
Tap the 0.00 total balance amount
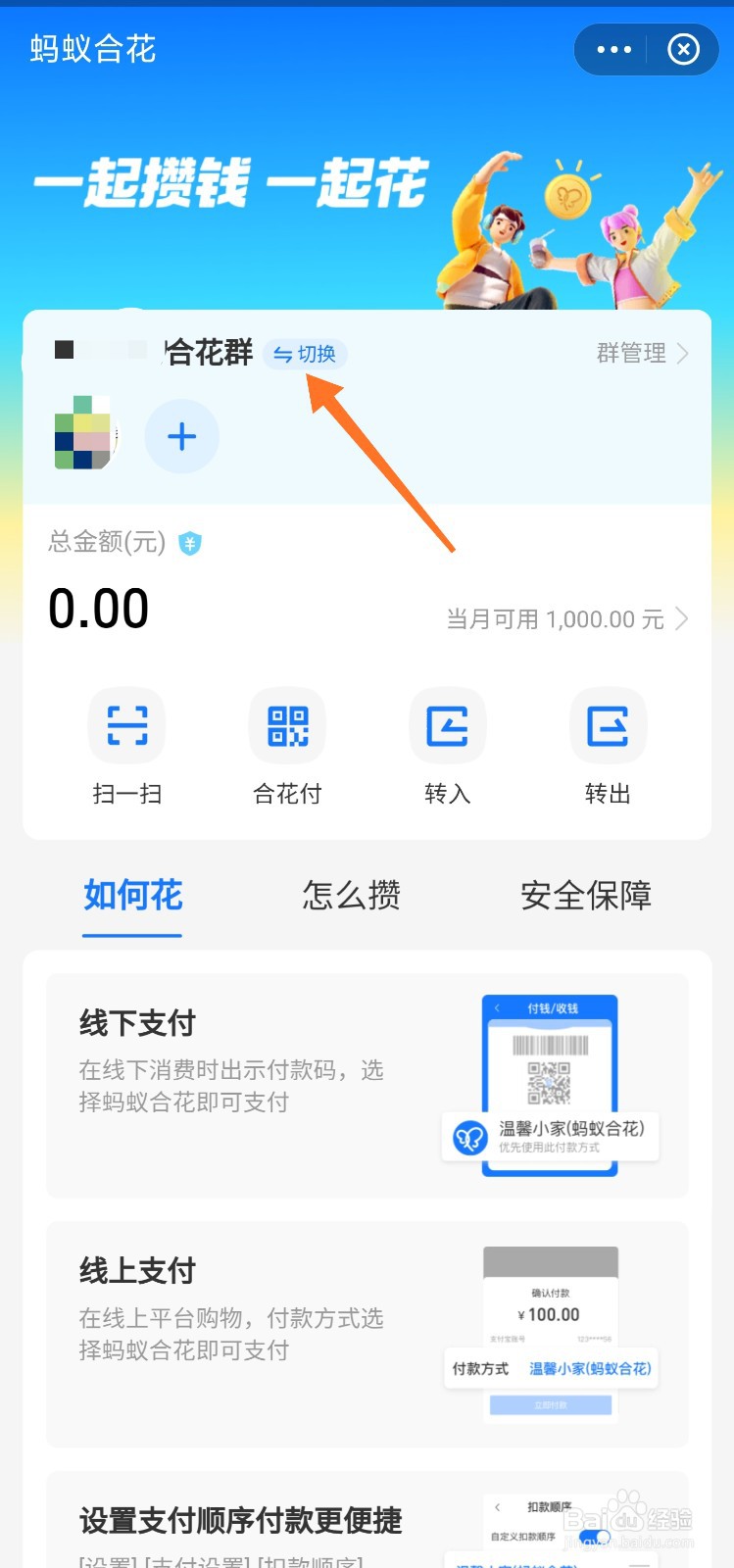click(x=99, y=608)
